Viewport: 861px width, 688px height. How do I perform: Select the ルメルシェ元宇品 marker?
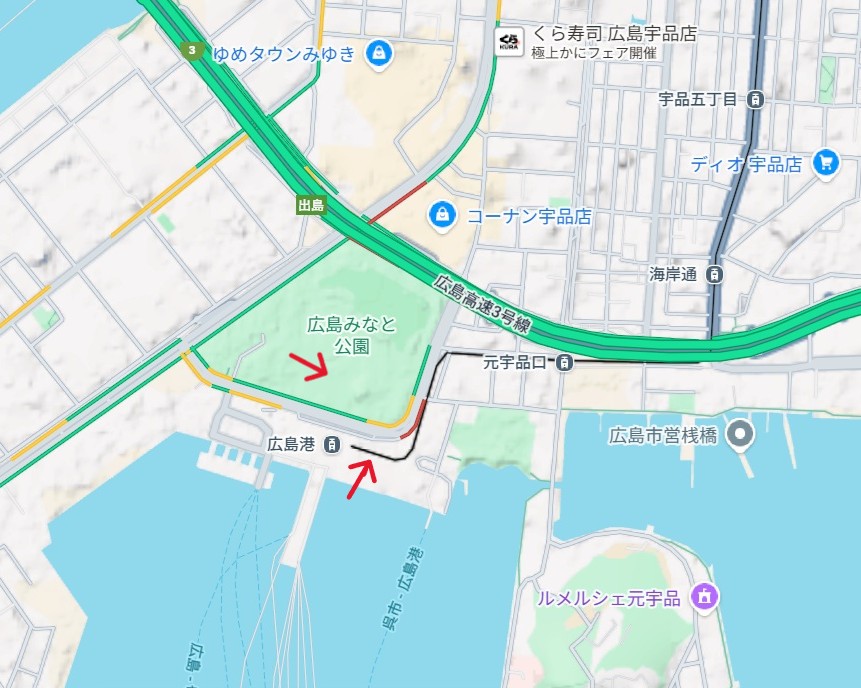coord(706,597)
